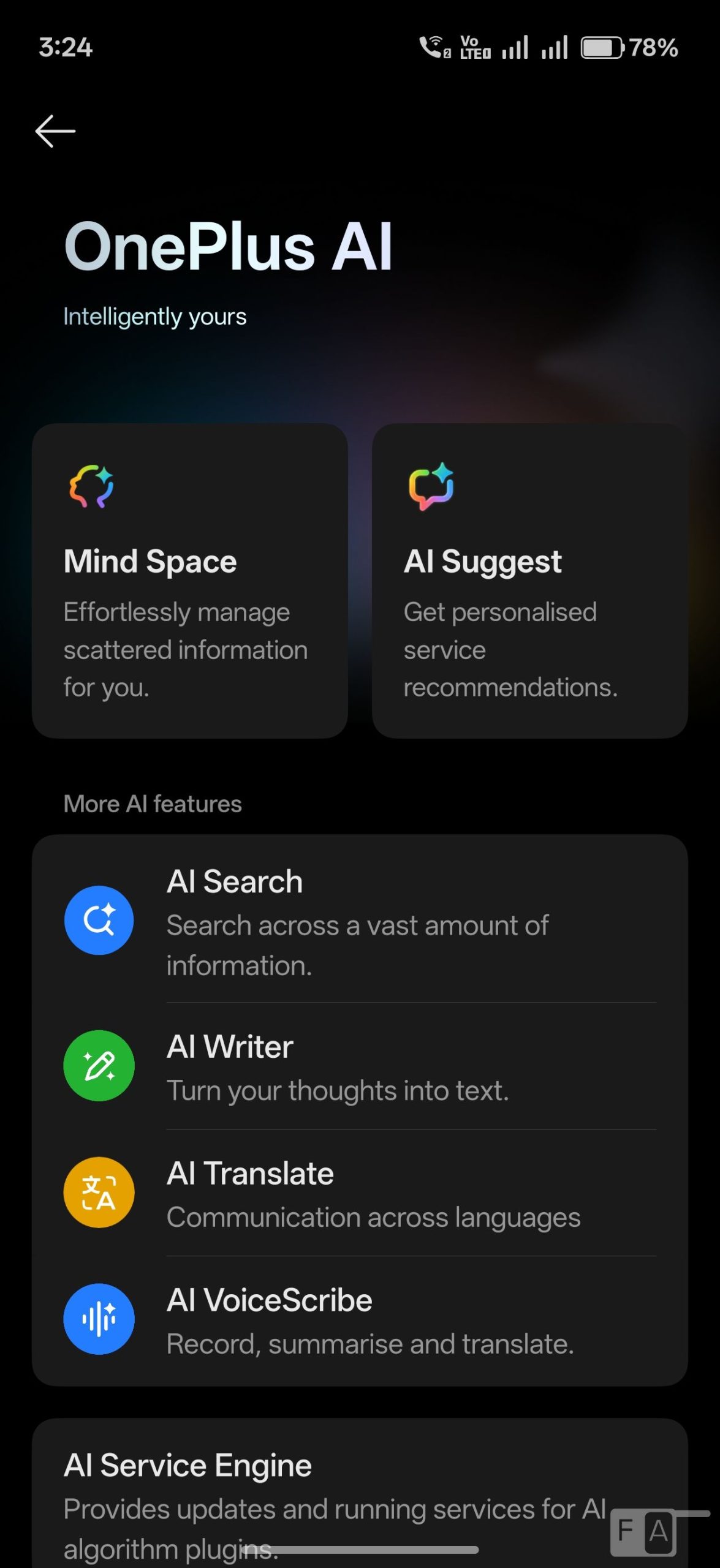The height and width of the screenshot is (1568, 720).
Task: Select the AI Writer row
Action: click(360, 1066)
